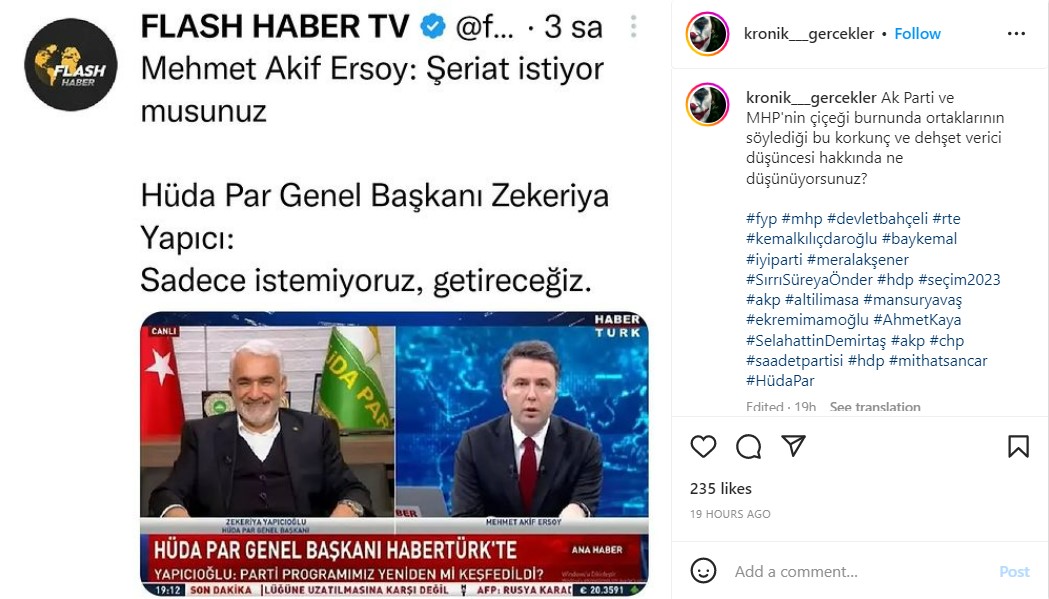Open the header profile picture of kronik___gercekler
Image resolution: width=1049 pixels, height=599 pixels.
(x=707, y=34)
